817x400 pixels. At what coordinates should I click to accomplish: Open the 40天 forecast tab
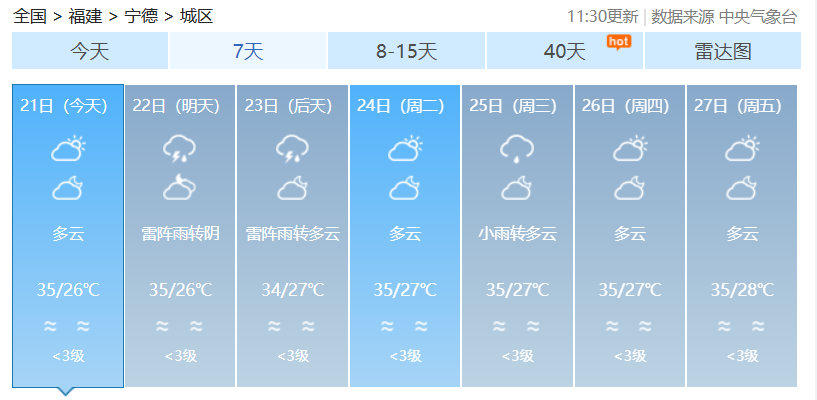pos(565,51)
